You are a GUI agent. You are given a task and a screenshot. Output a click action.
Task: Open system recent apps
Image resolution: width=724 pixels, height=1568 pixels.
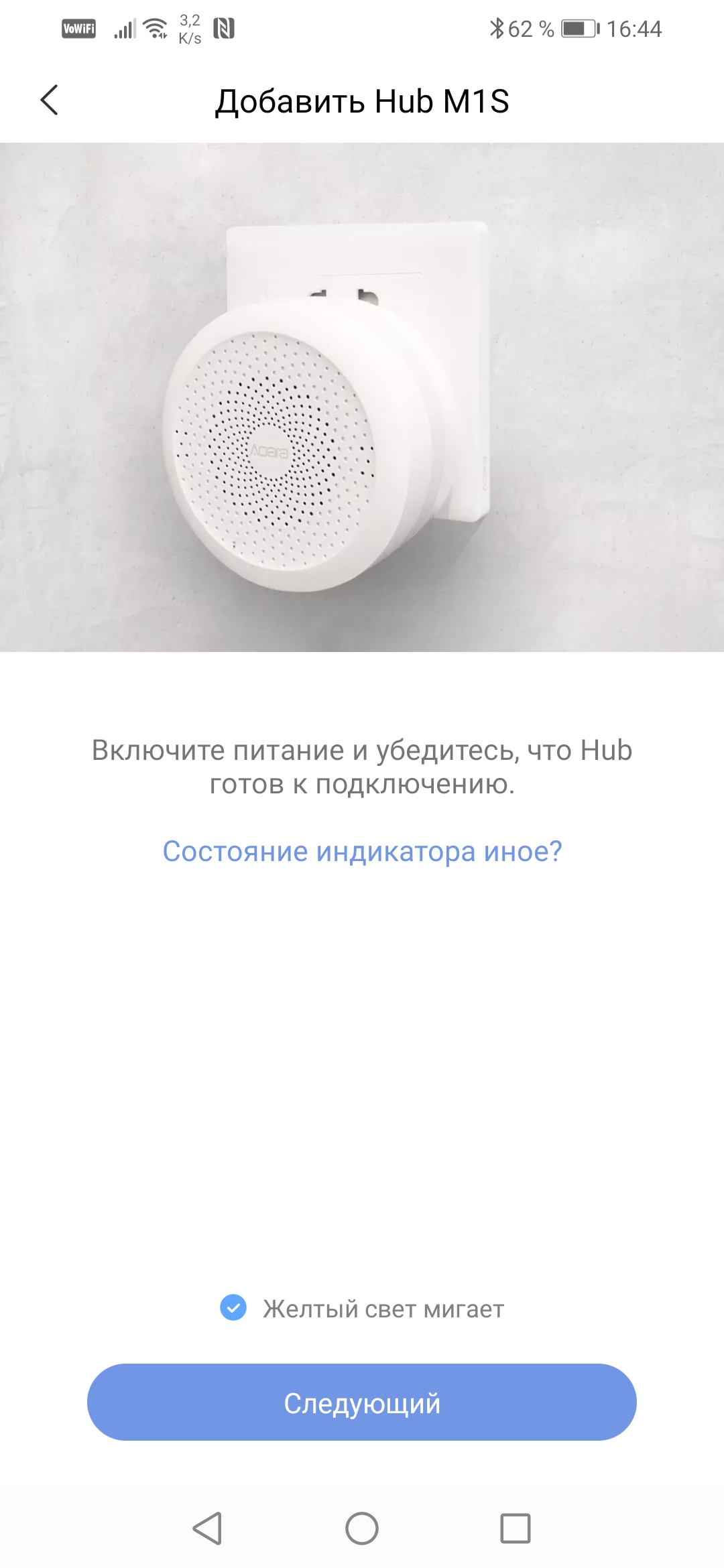(x=515, y=1528)
